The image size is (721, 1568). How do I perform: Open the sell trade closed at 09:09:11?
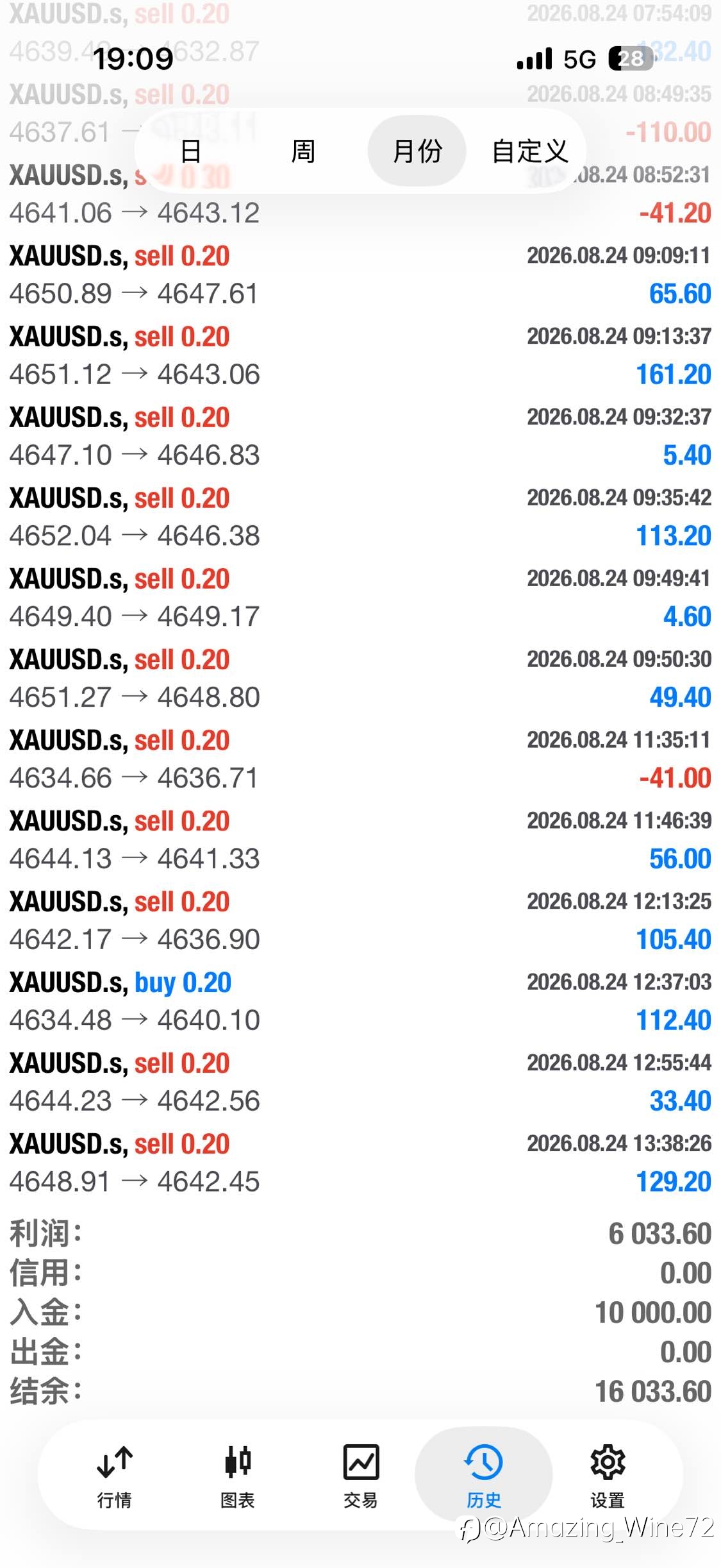coord(360,274)
